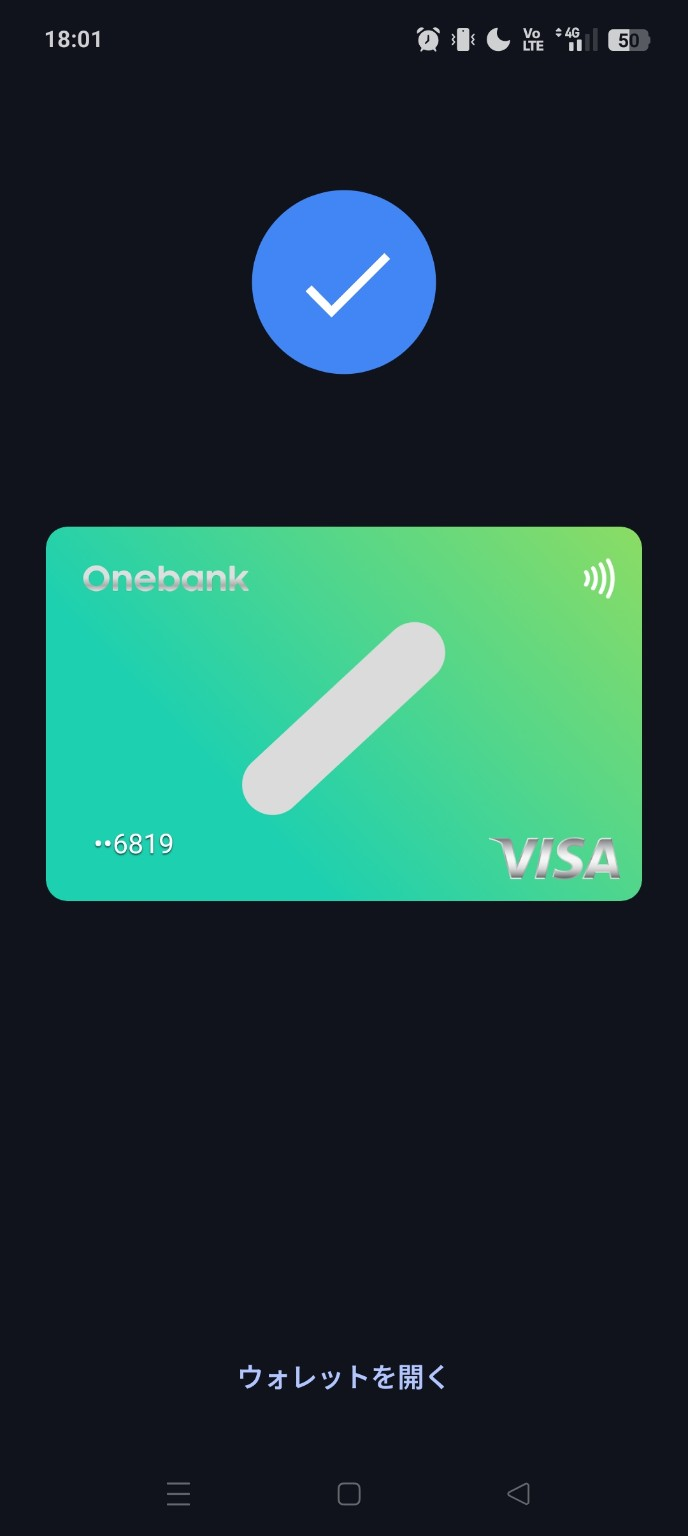Open the recent apps menu

click(x=178, y=1494)
